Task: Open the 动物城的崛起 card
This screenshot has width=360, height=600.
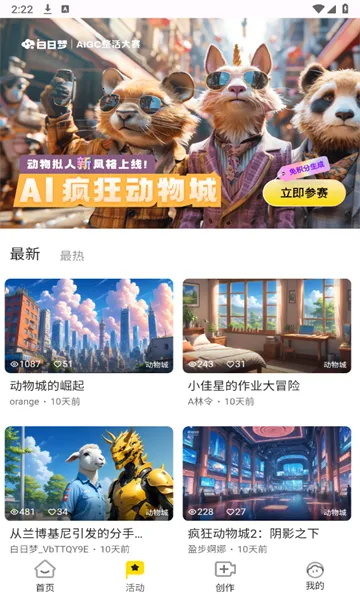Action: 89,342
